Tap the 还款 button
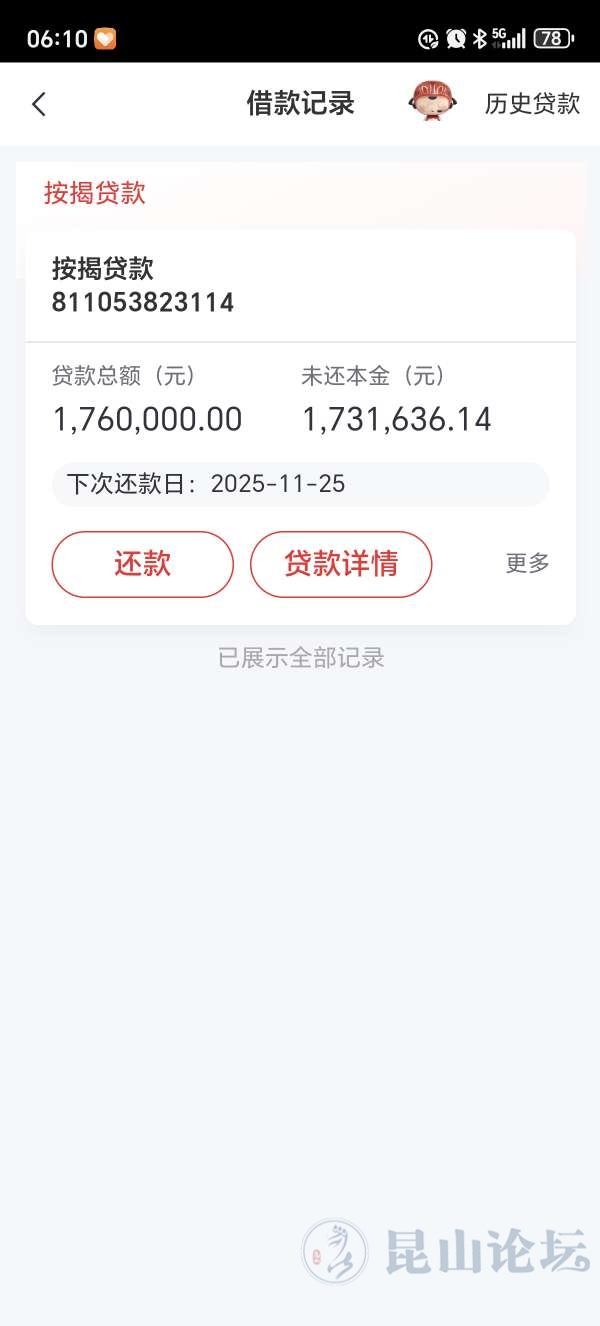The height and width of the screenshot is (1326, 600). pos(142,564)
